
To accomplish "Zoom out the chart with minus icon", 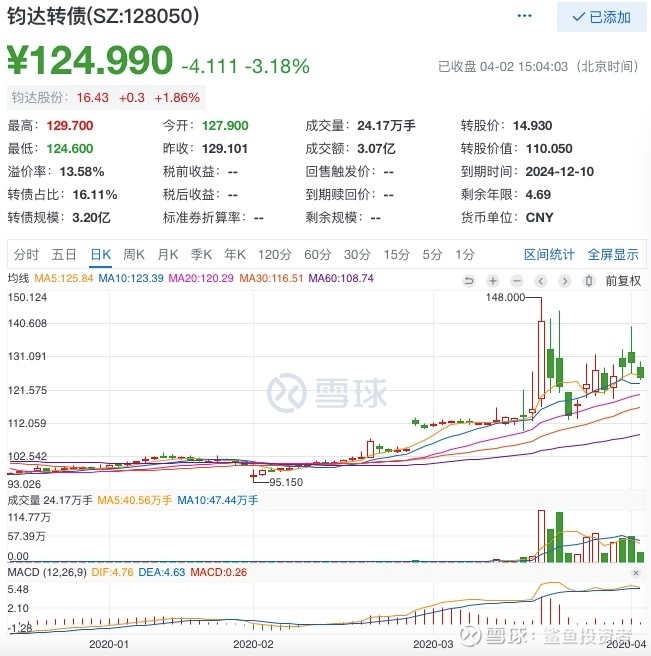I will click(515, 280).
